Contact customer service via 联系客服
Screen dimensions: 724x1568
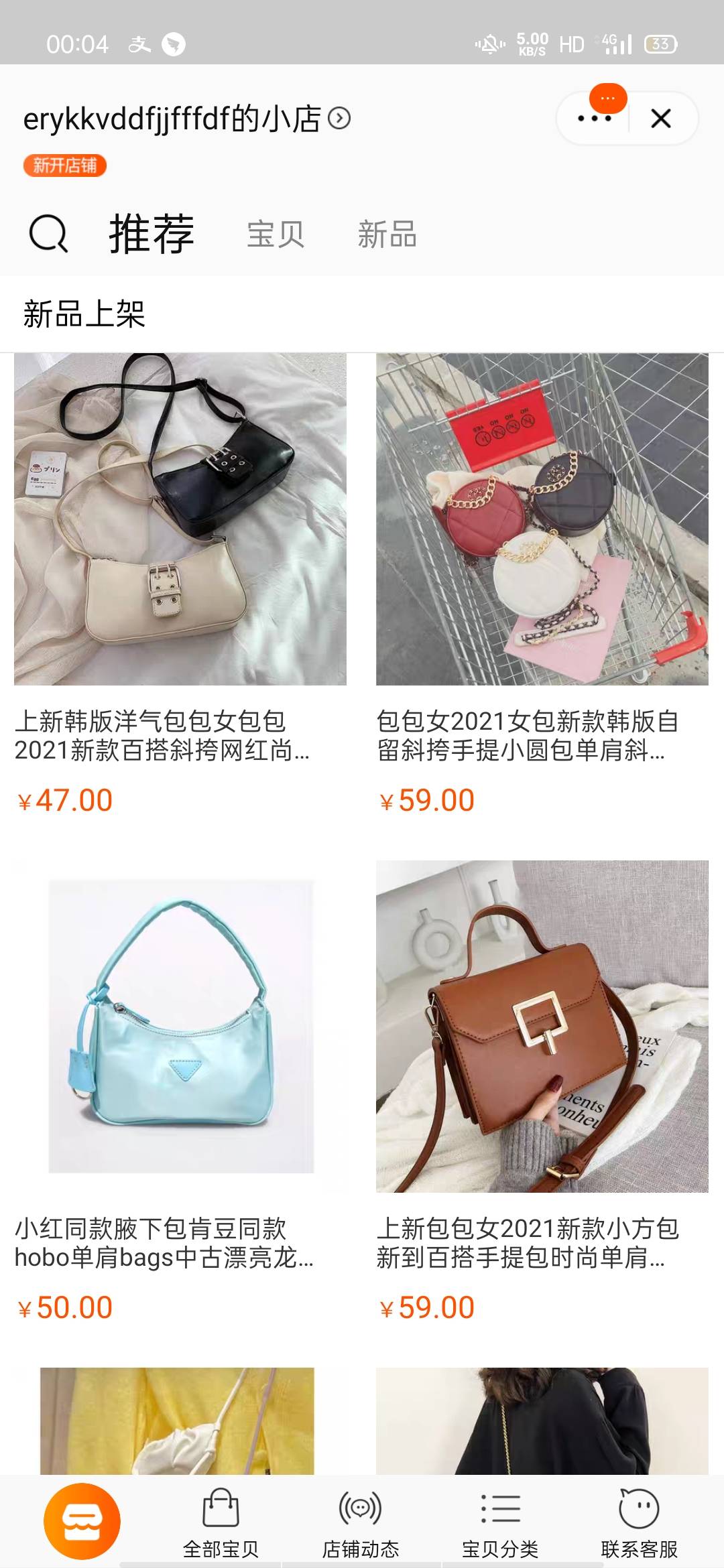pyautogui.click(x=639, y=1522)
